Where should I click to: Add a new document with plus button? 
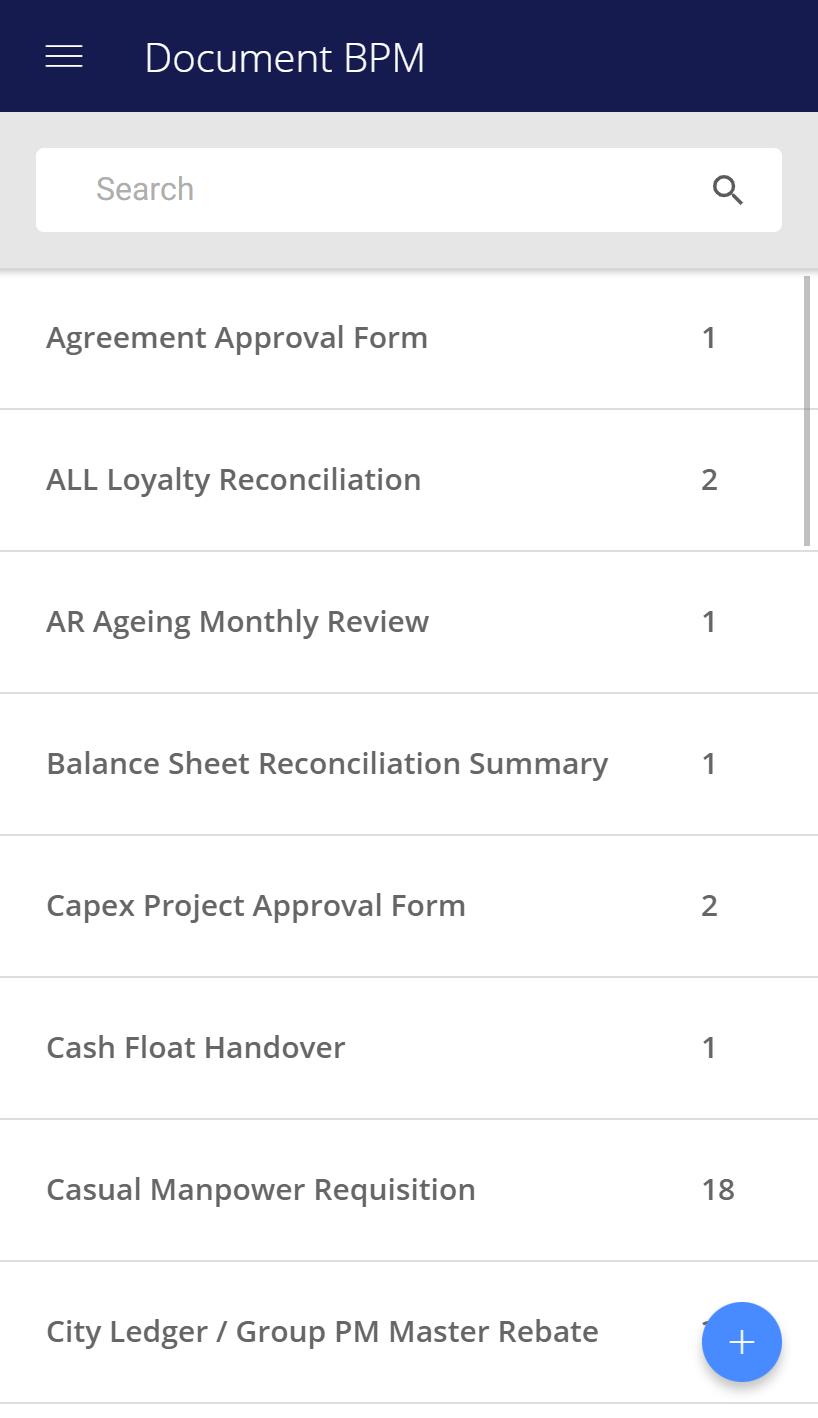(741, 1342)
